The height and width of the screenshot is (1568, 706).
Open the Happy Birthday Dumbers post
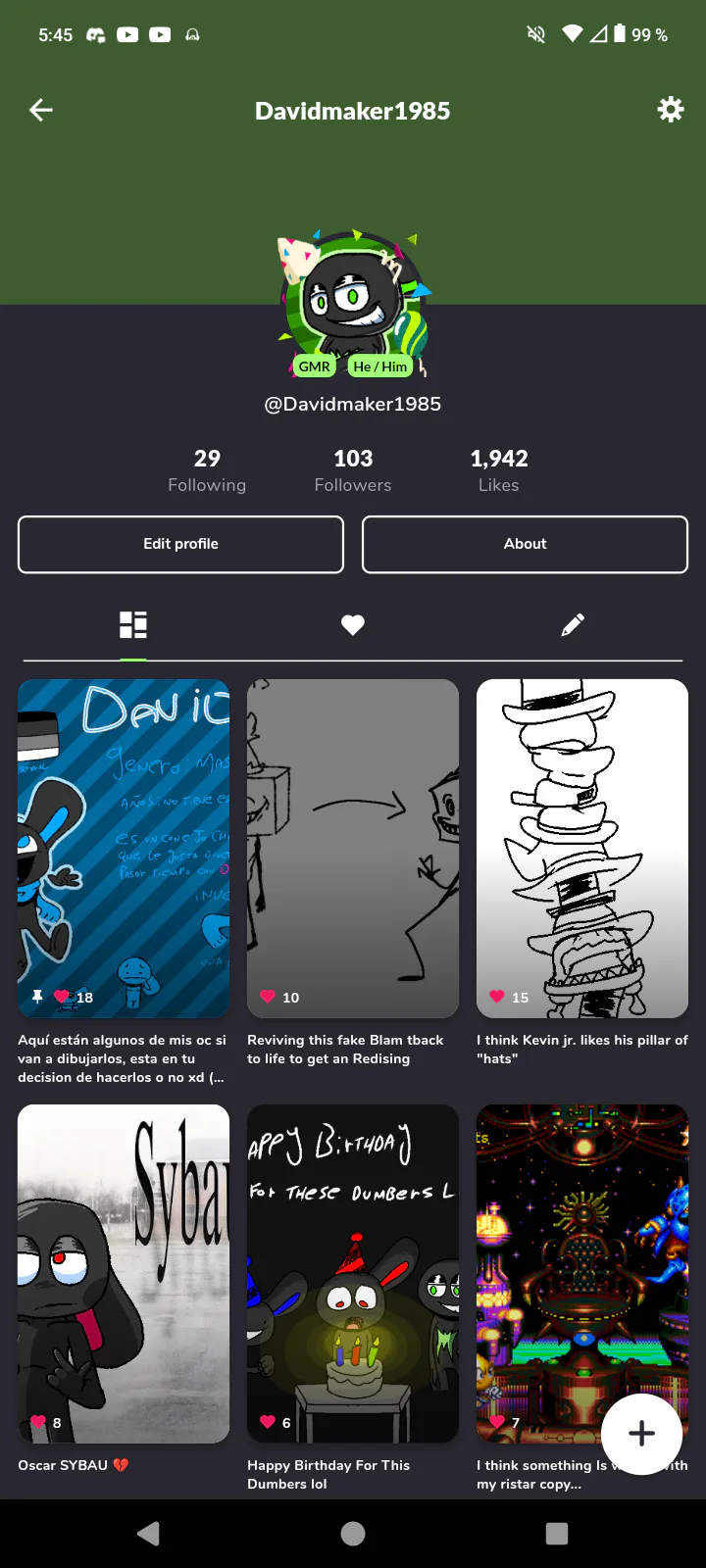point(353,1273)
